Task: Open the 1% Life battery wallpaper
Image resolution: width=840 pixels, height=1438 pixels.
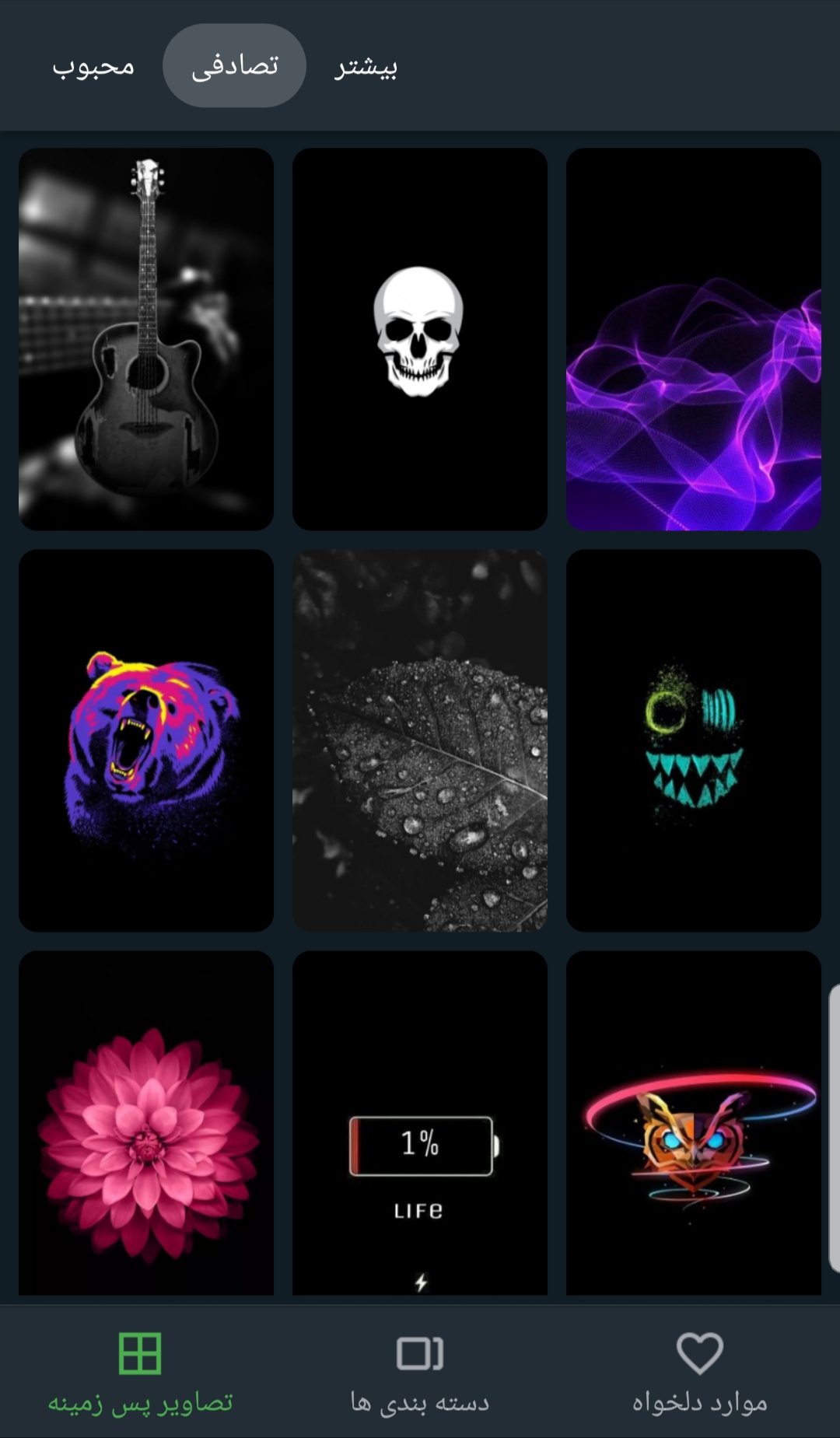Action: coord(420,1124)
